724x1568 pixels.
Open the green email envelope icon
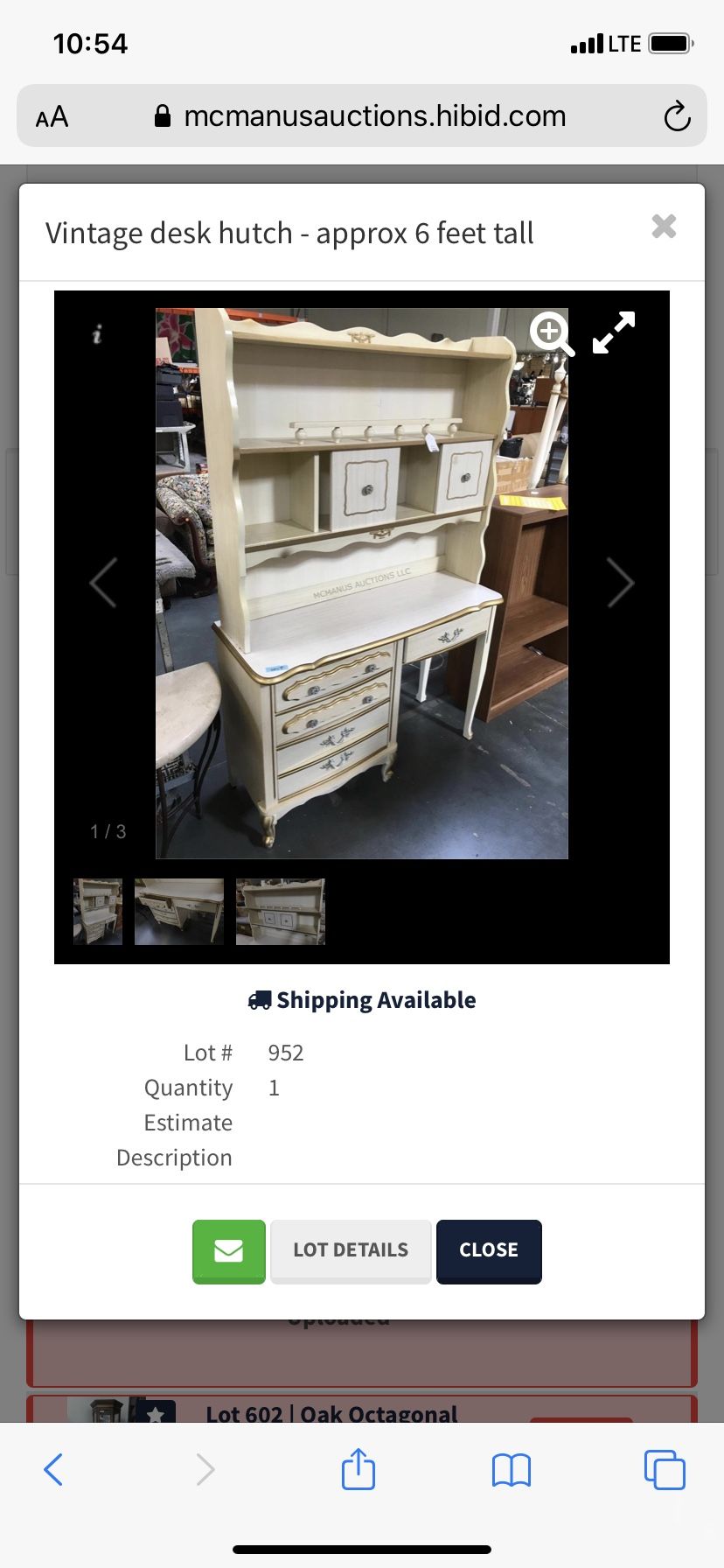(x=228, y=1251)
